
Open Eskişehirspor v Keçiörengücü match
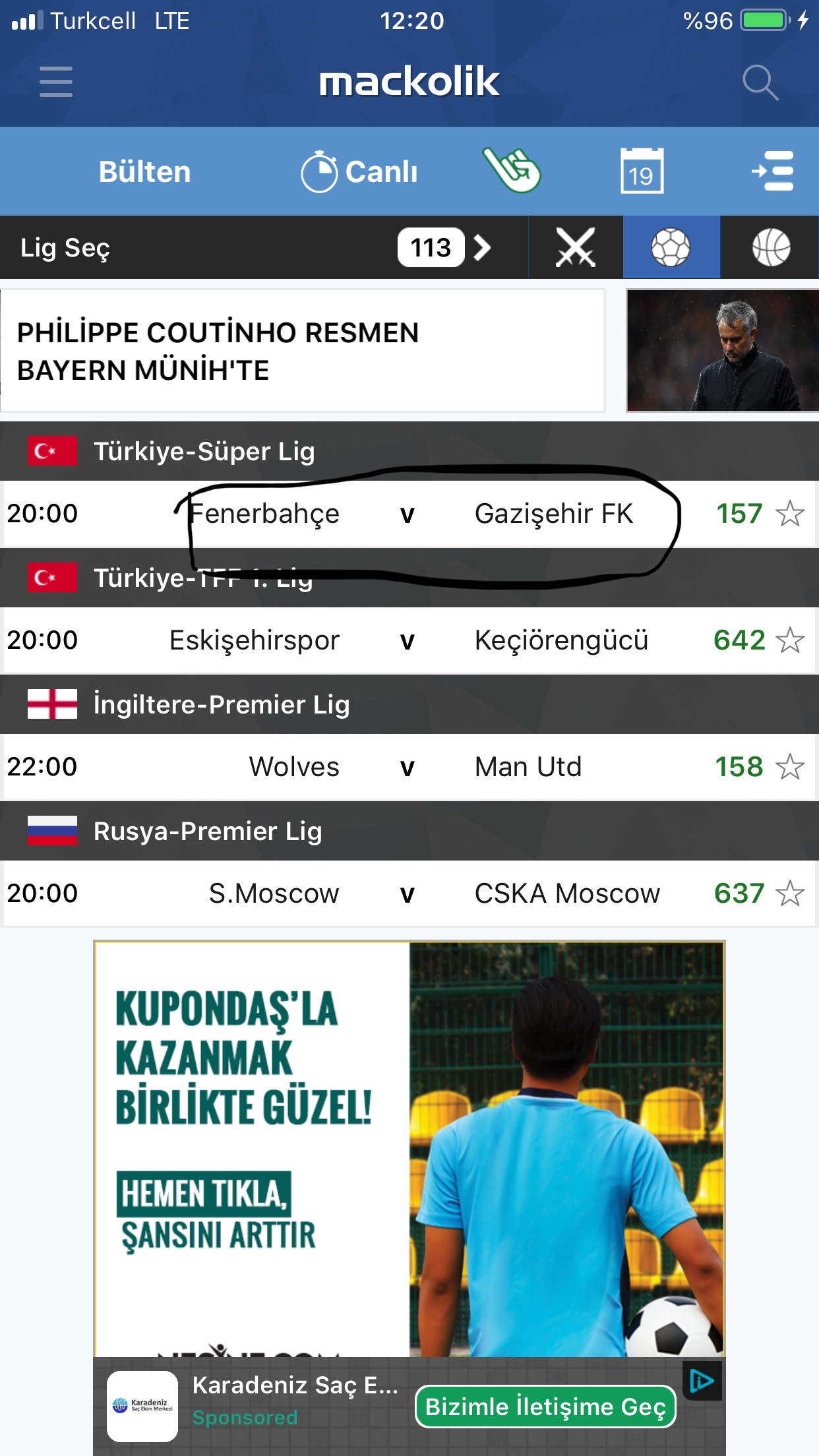point(408,640)
